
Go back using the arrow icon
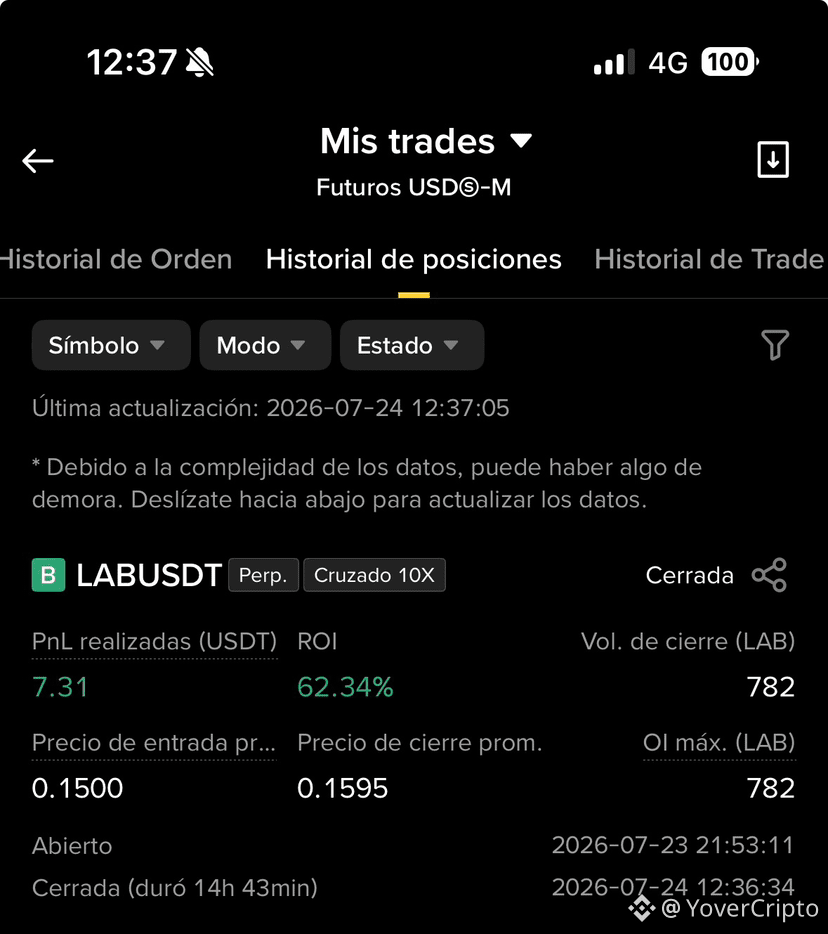click(x=38, y=161)
